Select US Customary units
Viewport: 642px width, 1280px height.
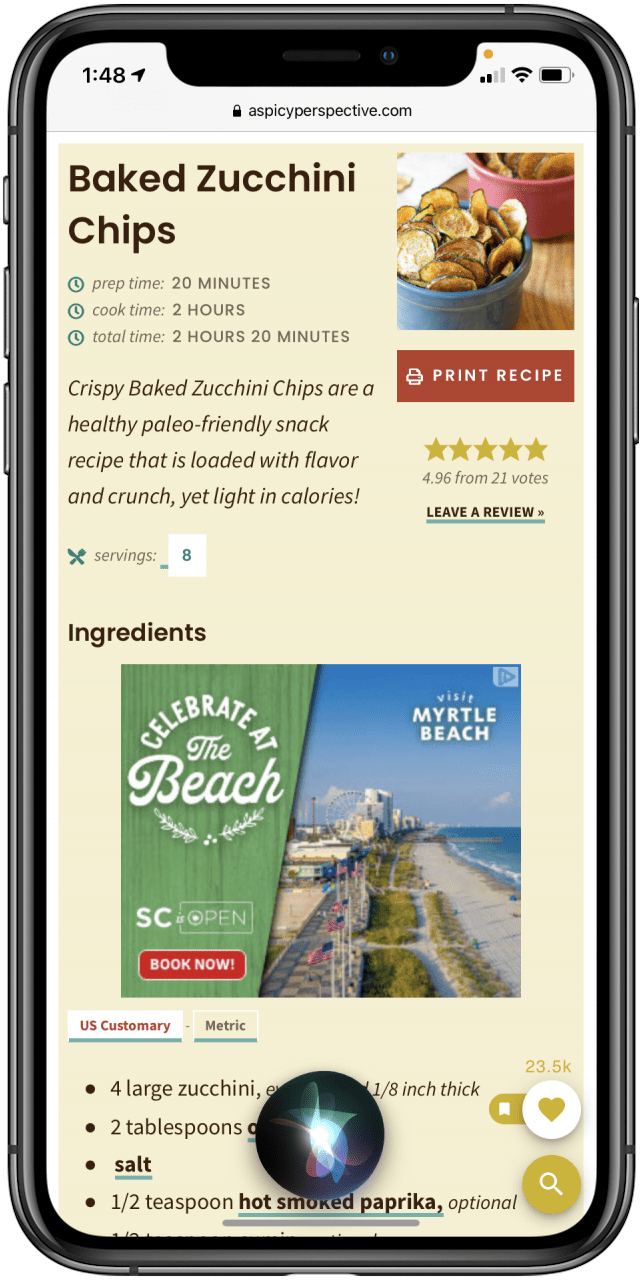click(x=125, y=1026)
